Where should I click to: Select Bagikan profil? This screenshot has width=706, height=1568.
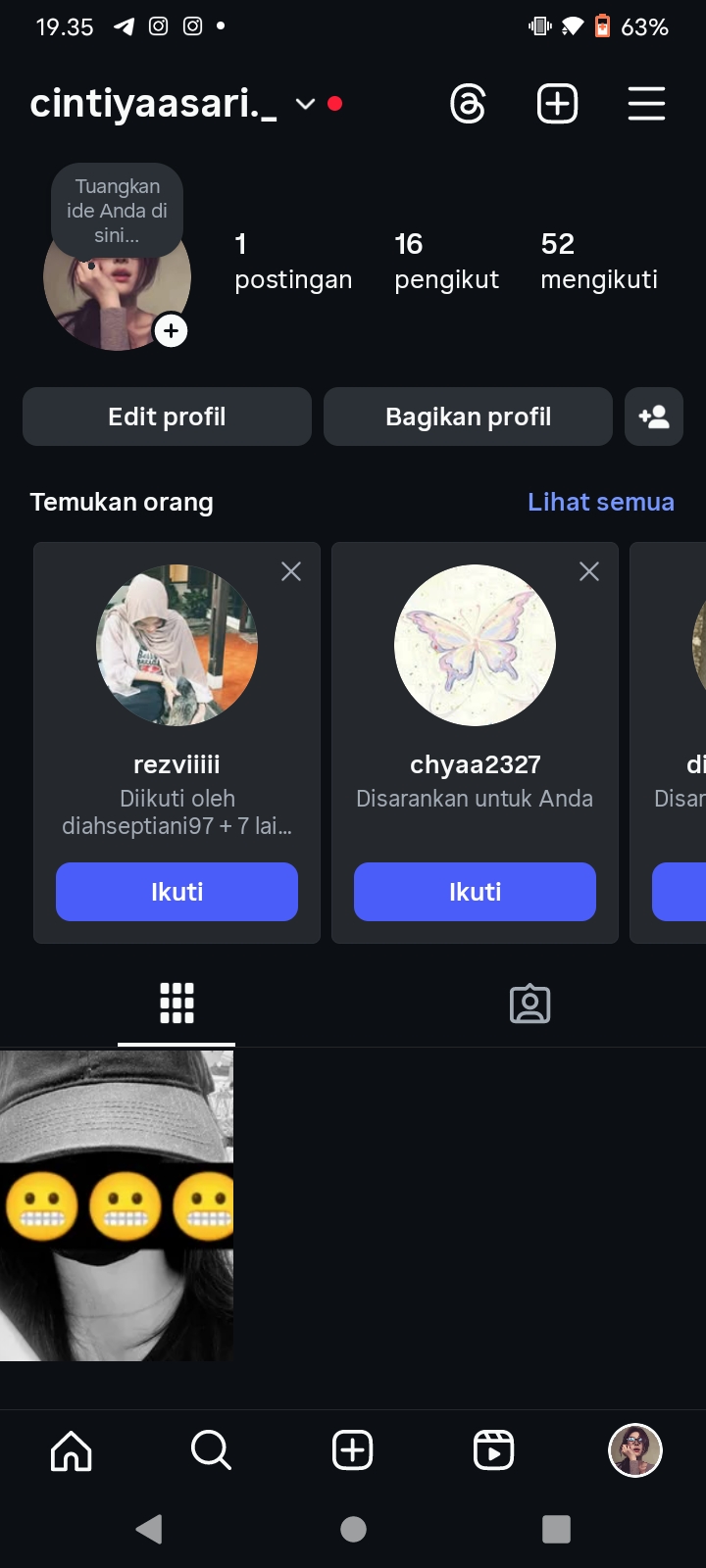click(468, 416)
